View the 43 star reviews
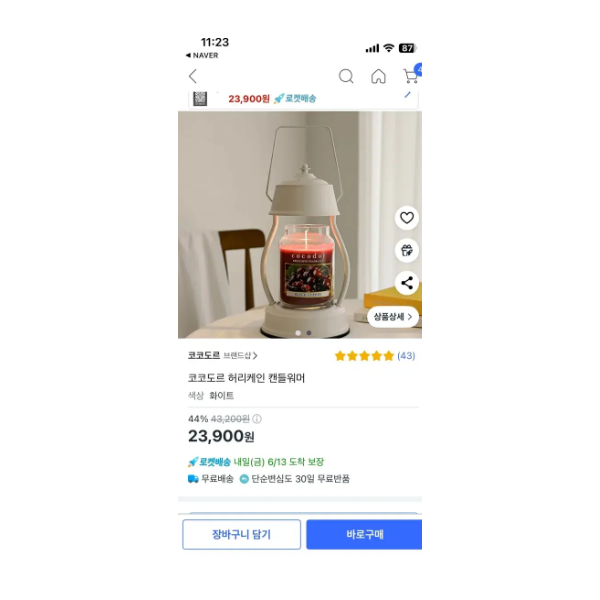 pos(375,355)
